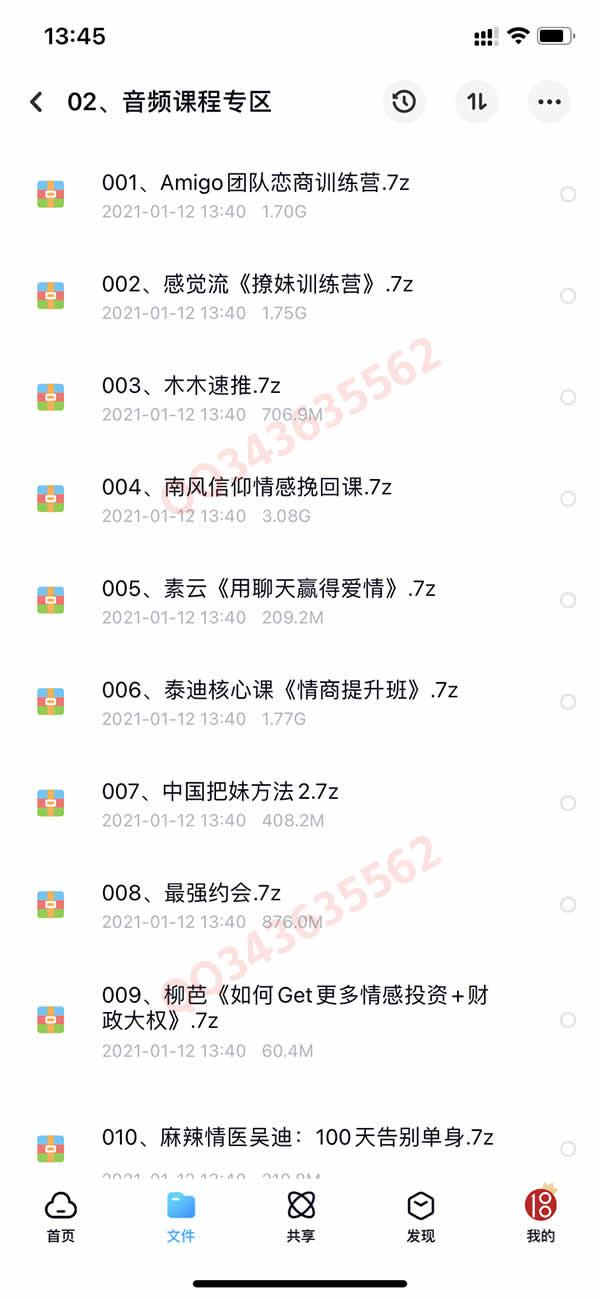Screen dimensions: 600x1299
Task: Select the circle for 004、南风信仰情感挽回课
Action: (568, 499)
